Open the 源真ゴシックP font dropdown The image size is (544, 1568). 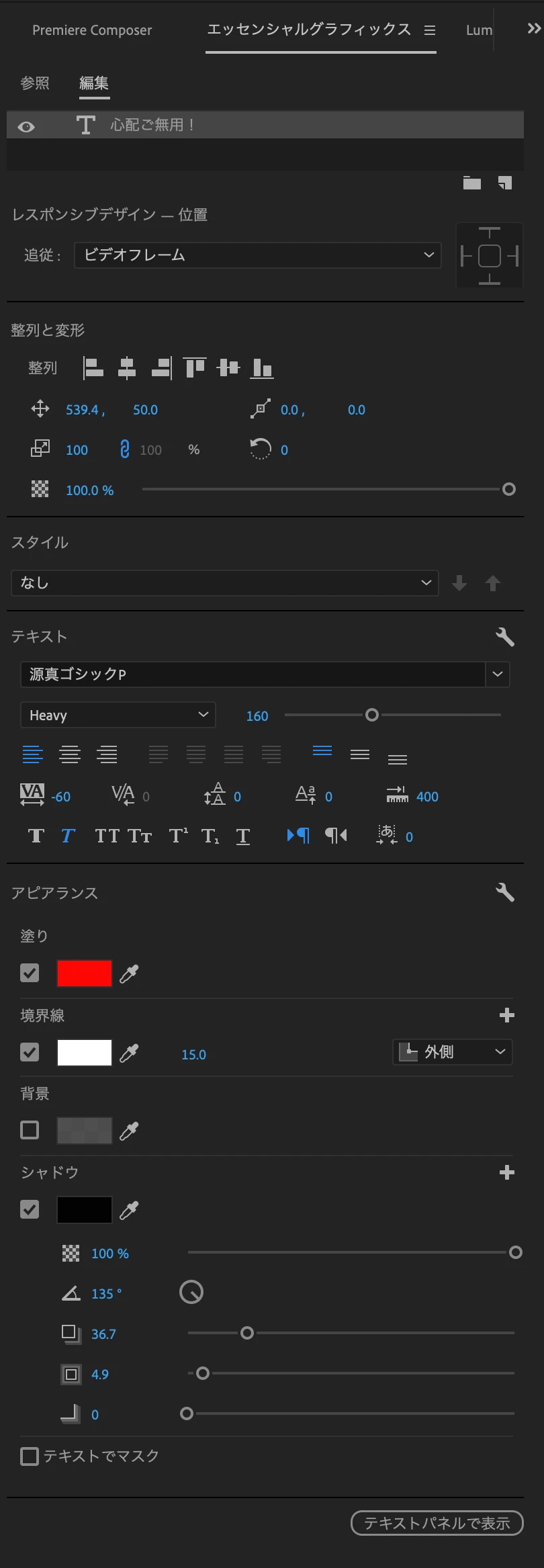click(x=497, y=674)
